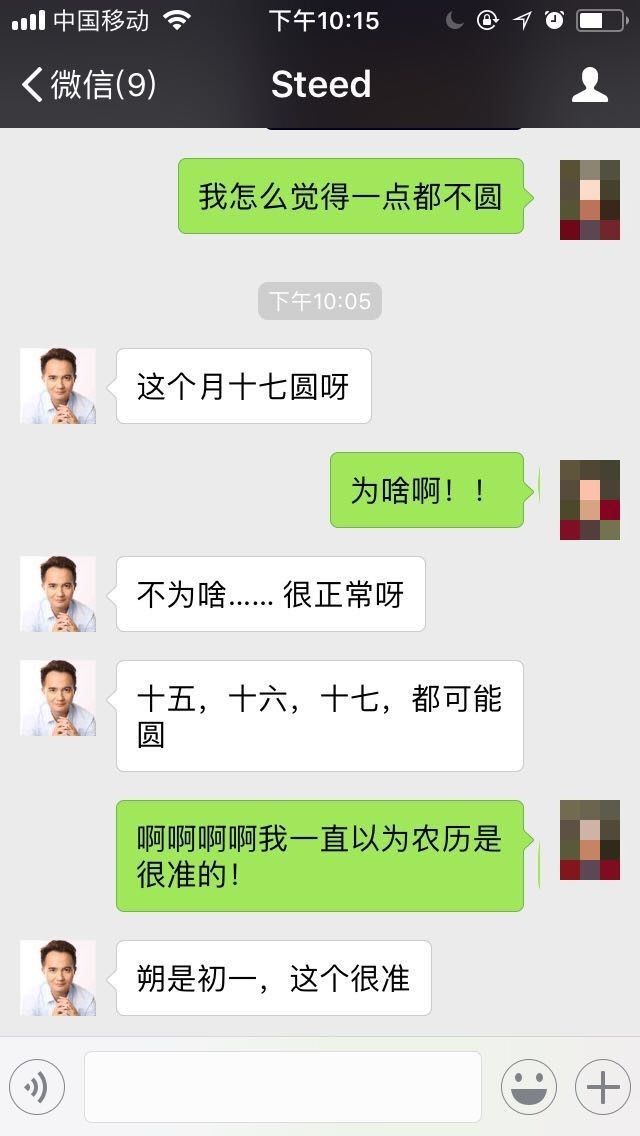Tap my avatar beside 为啥啊！！
This screenshot has height=1136, width=640.
pos(589,499)
